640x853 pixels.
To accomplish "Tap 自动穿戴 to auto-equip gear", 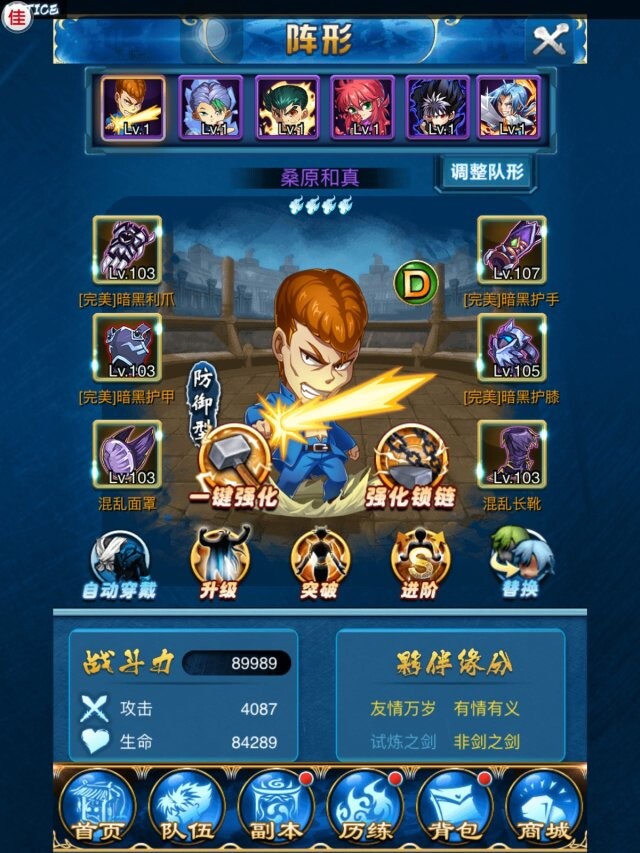I will [119, 564].
